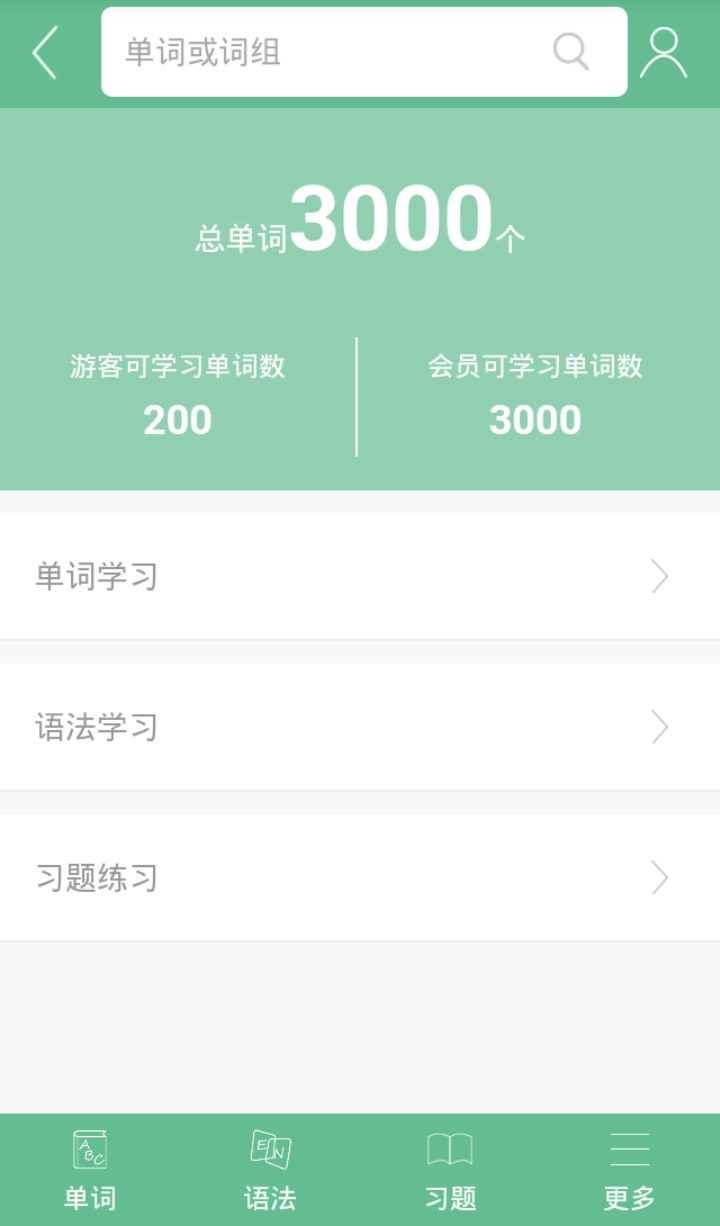Tap the magnifier search icon
The height and width of the screenshot is (1226, 720).
pyautogui.click(x=571, y=52)
